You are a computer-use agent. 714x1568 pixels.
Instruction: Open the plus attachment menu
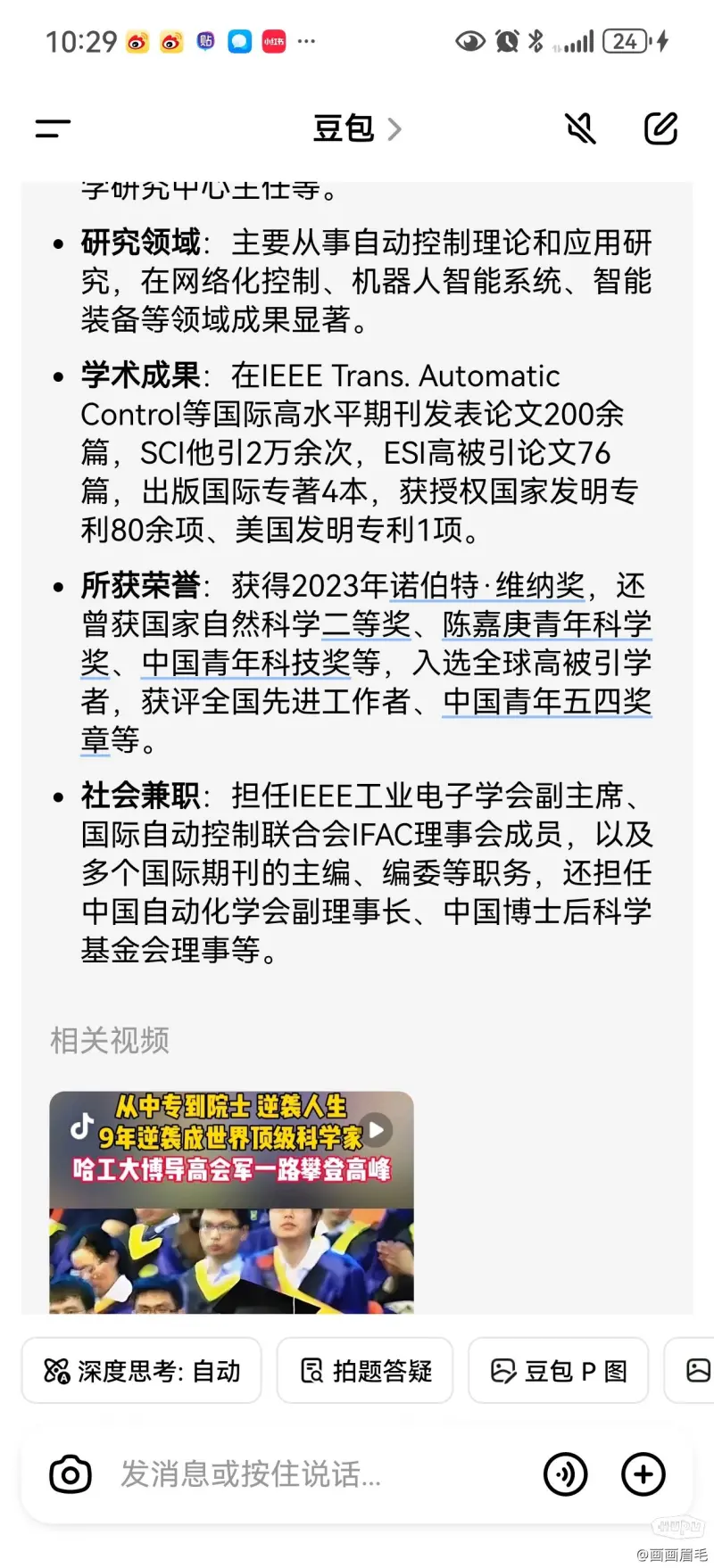pos(643,1474)
